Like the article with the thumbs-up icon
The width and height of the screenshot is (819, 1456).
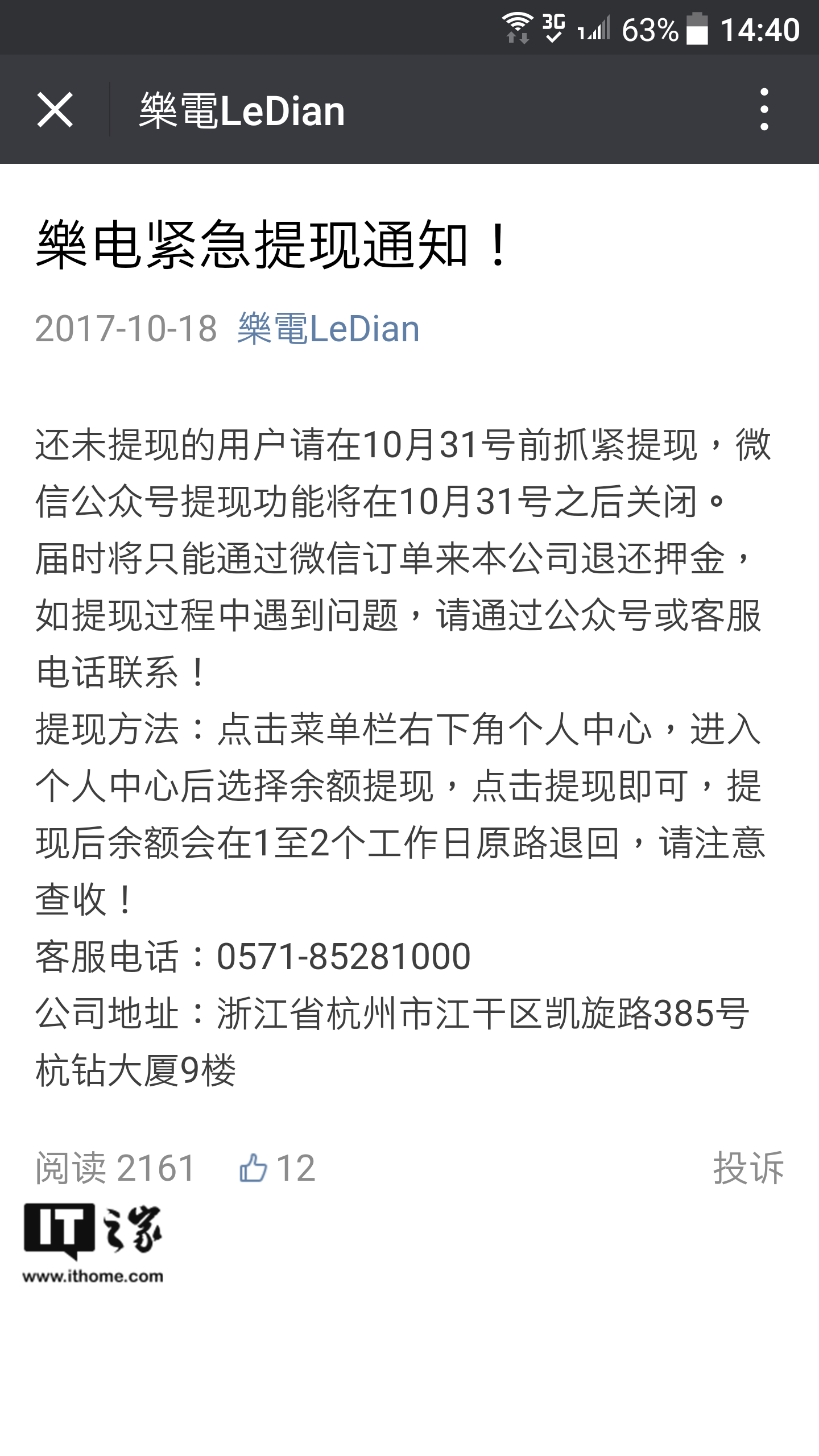(x=253, y=1168)
